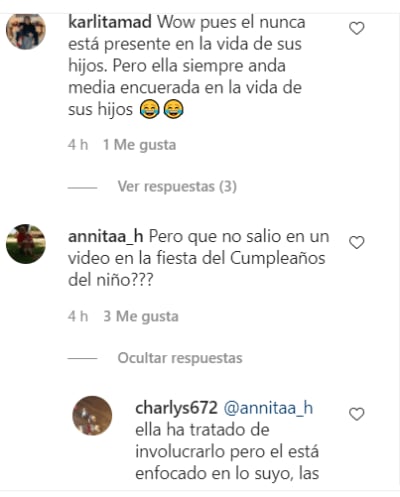View 1 Me gusta on karlitamad's comment
This screenshot has width=400, height=497.
pyautogui.click(x=139, y=145)
